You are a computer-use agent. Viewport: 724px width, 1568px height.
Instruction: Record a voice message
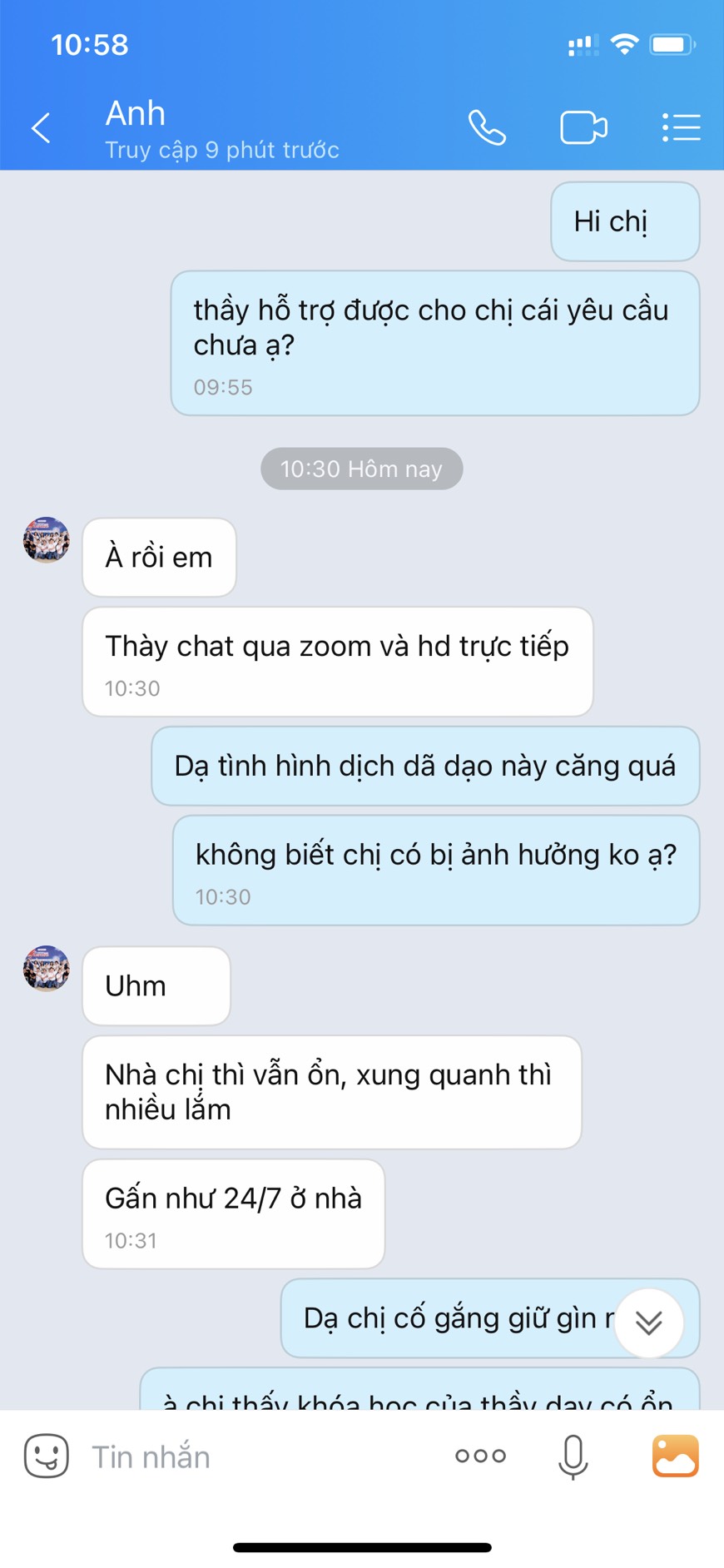click(x=573, y=1456)
